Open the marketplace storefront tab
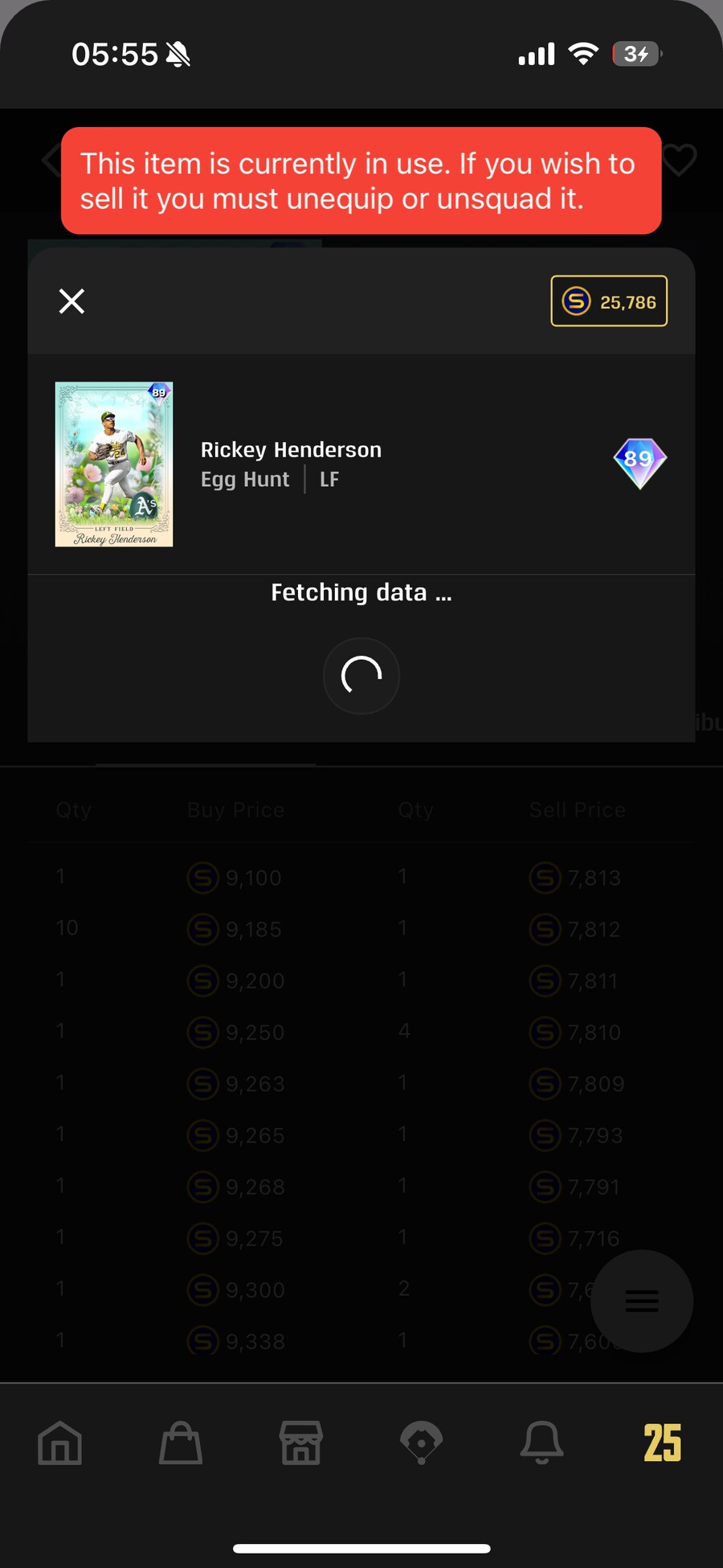723x1568 pixels. 301,1443
